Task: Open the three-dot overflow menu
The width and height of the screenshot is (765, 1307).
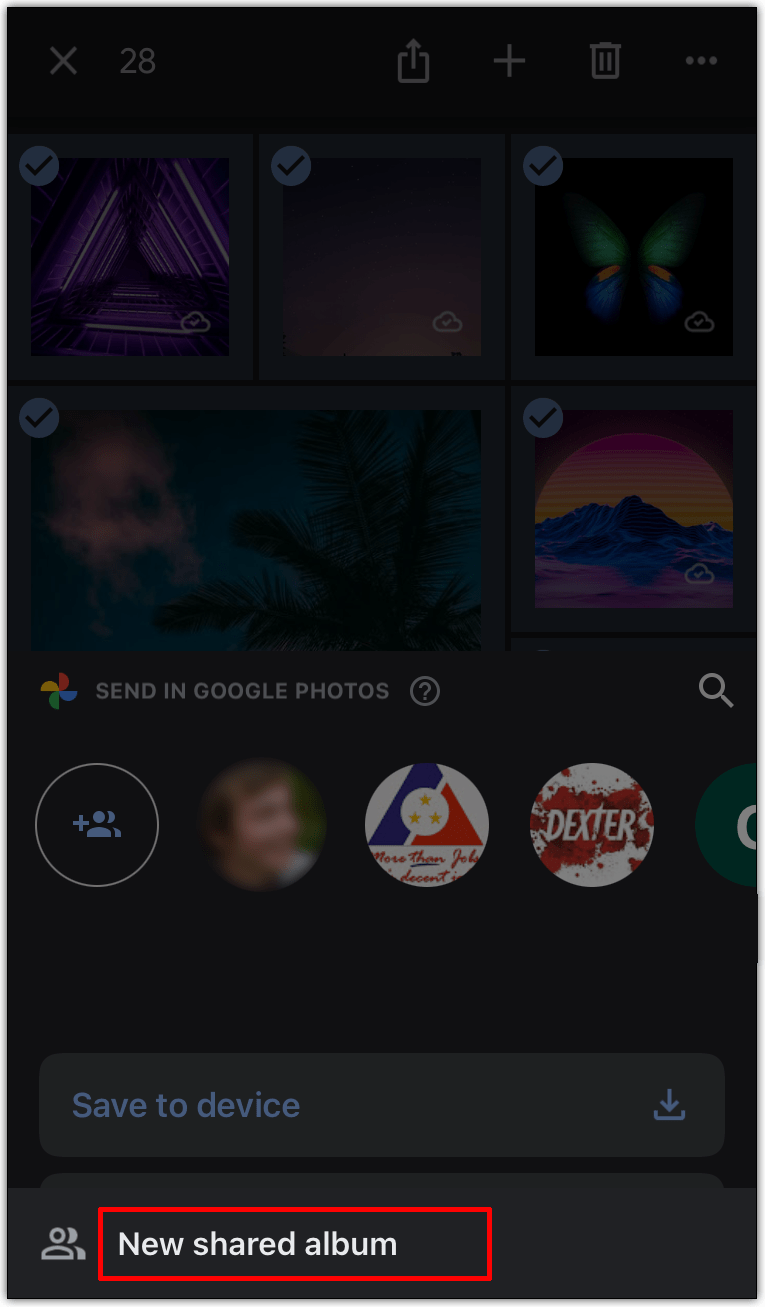Action: click(701, 62)
